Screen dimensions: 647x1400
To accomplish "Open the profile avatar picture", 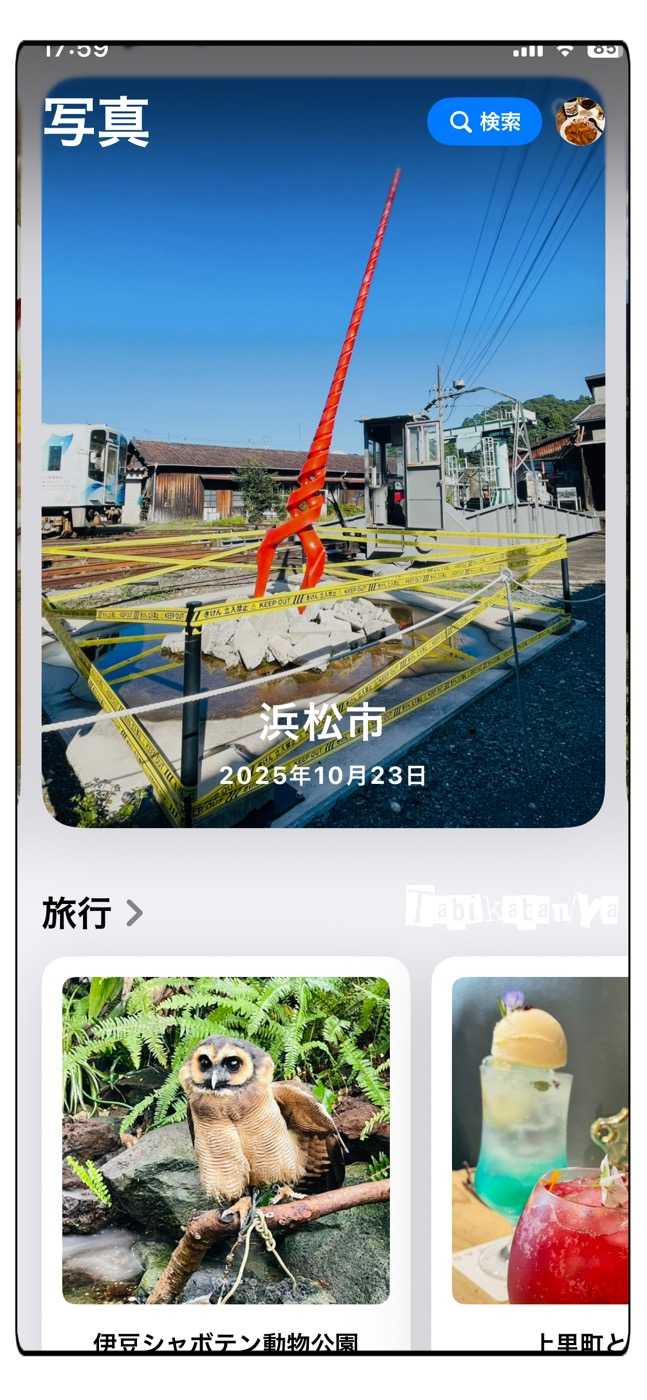I will [x=580, y=122].
